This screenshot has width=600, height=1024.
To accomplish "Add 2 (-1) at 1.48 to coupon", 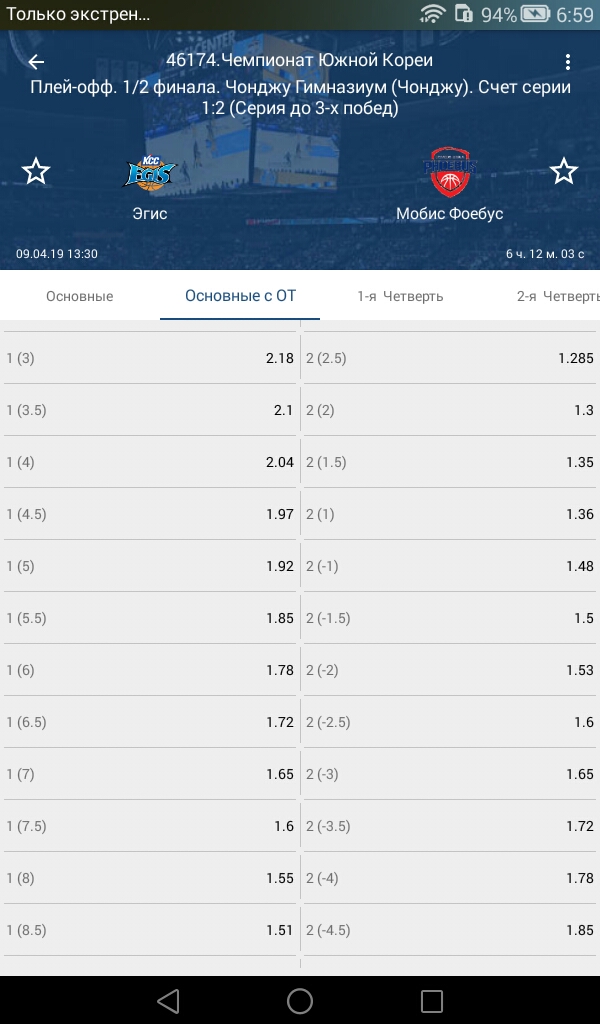I will point(450,566).
